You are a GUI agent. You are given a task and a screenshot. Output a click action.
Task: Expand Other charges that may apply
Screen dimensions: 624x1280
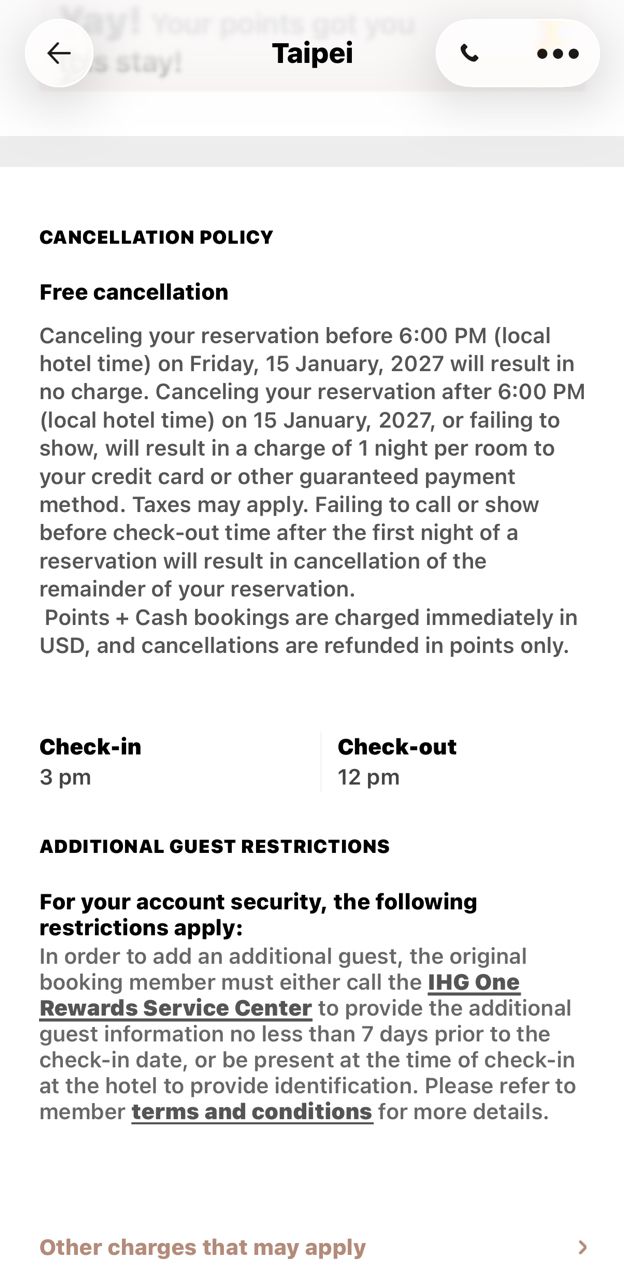click(x=312, y=1247)
